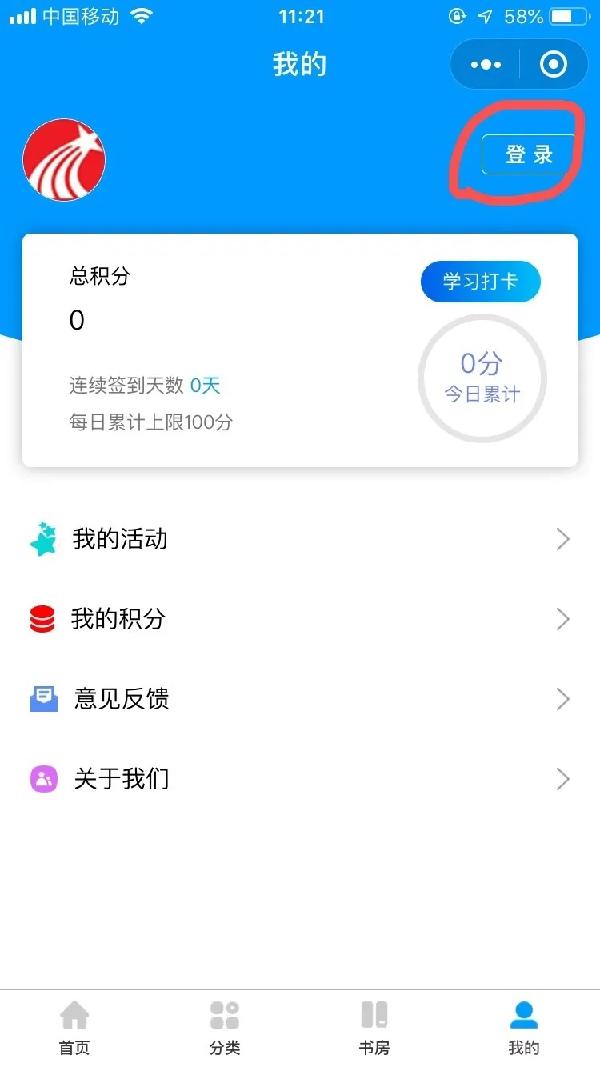Open 意见反馈 feedback

(300, 699)
